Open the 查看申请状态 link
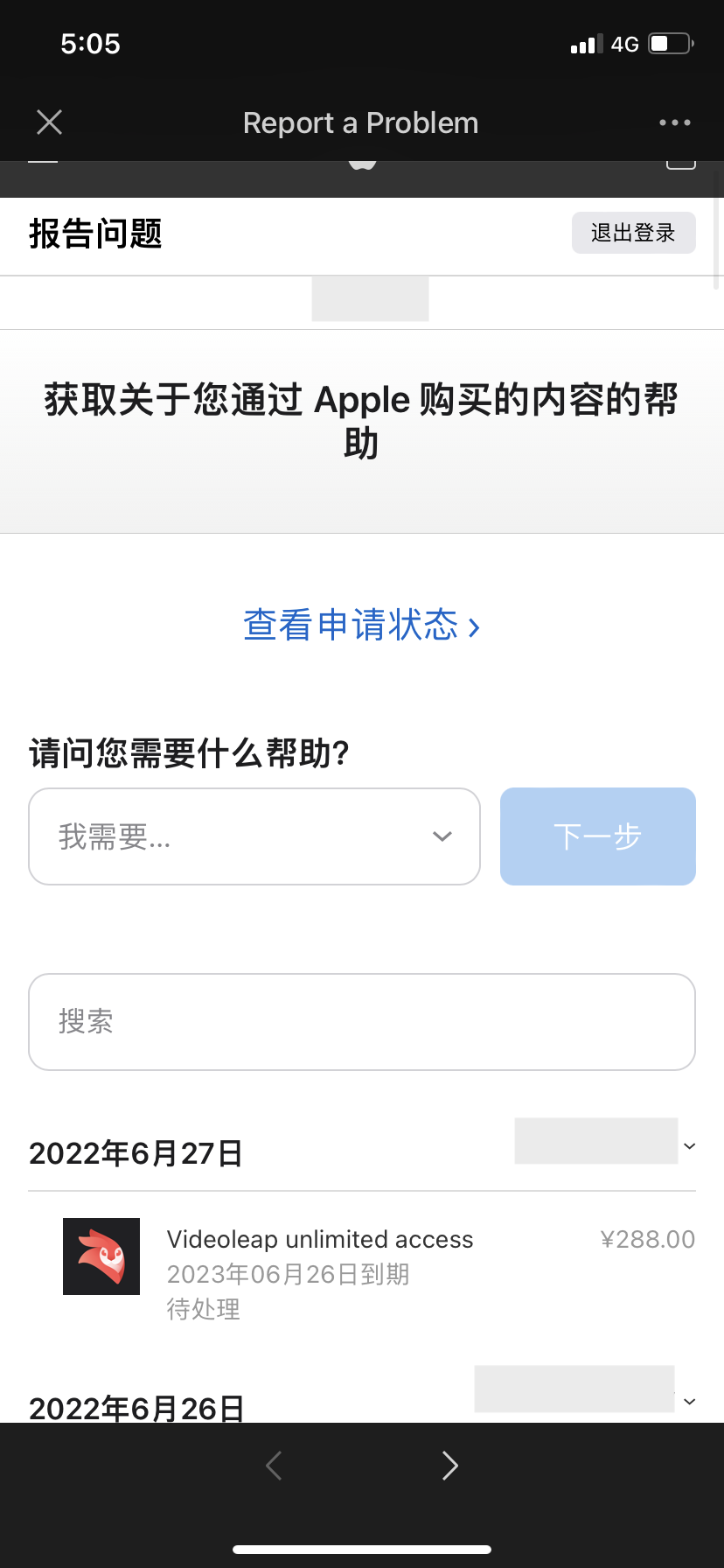This screenshot has width=724, height=1568. [x=361, y=626]
